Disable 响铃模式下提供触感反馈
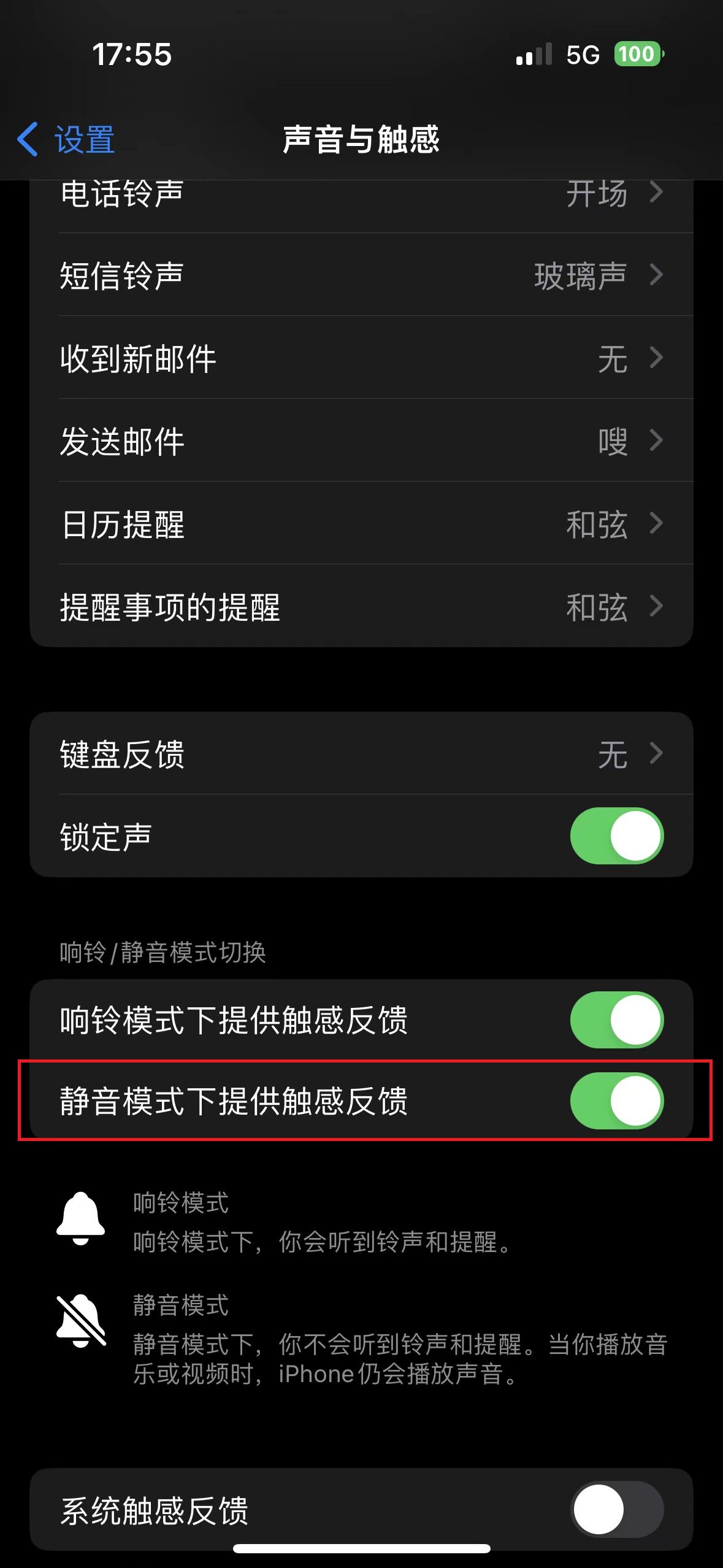This screenshot has height=1568, width=723. pyautogui.click(x=616, y=1020)
